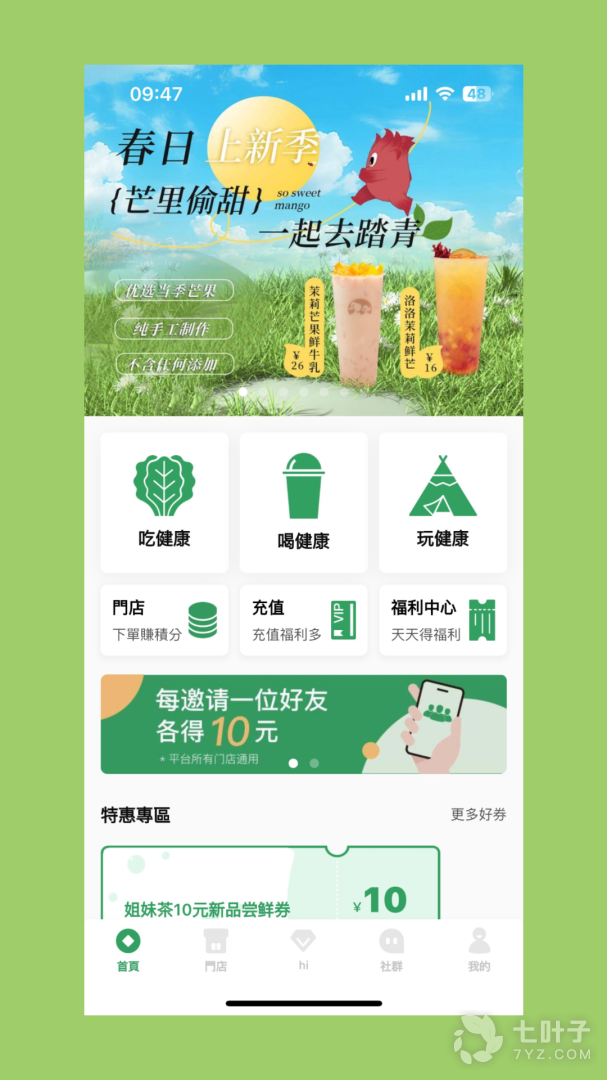Image resolution: width=607 pixels, height=1080 pixels.
Task: Open the 喝健康 drinks category card
Action: pyautogui.click(x=303, y=502)
